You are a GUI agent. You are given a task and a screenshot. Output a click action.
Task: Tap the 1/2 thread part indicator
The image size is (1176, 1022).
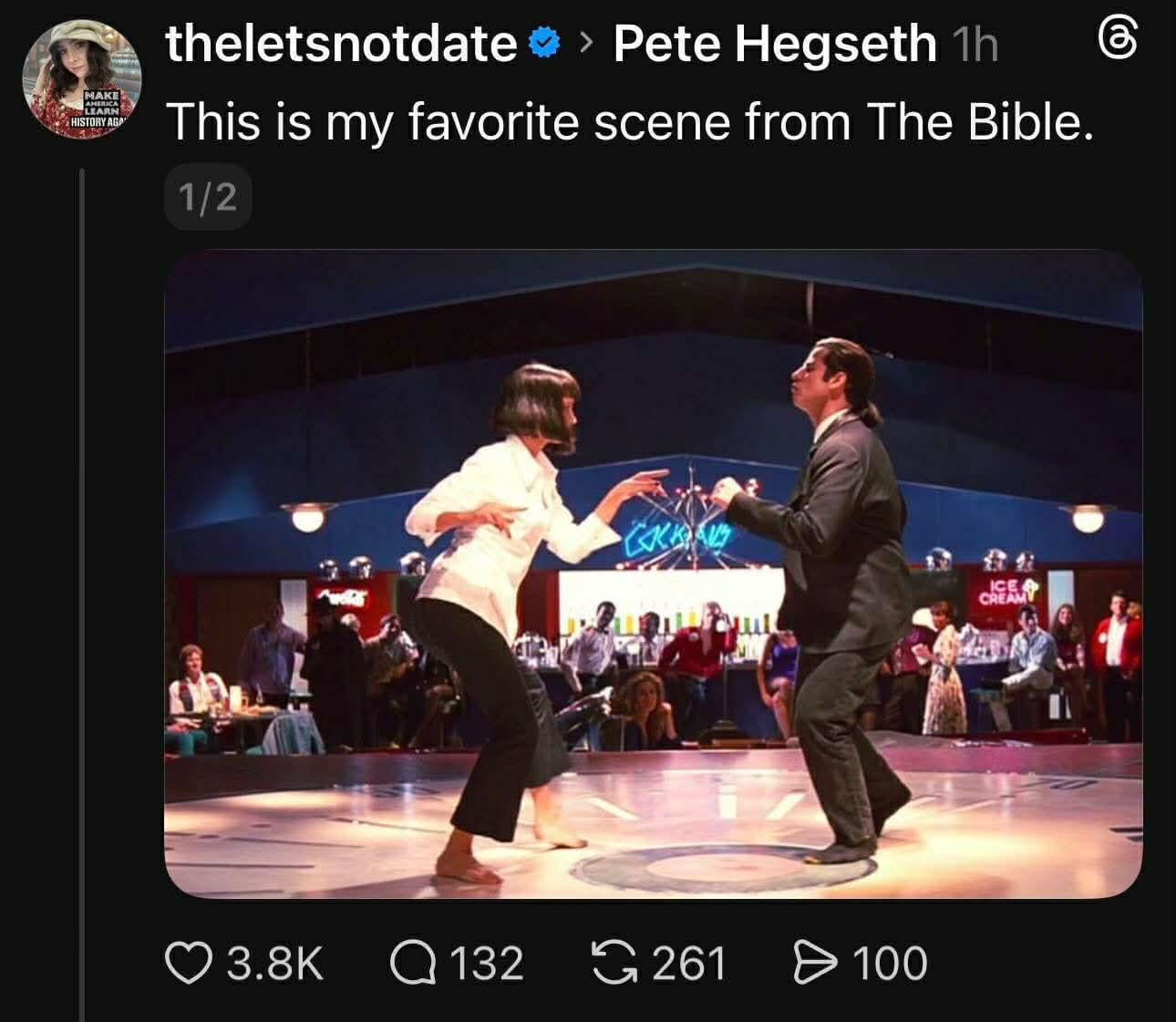click(208, 197)
